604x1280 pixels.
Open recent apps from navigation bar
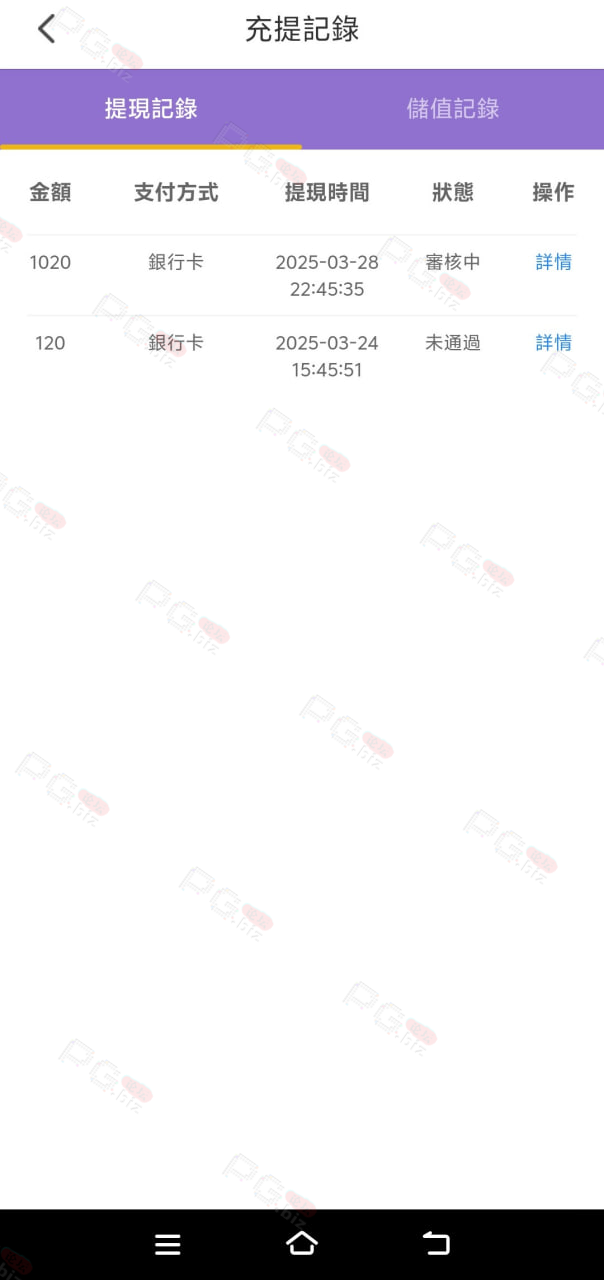tap(168, 1244)
